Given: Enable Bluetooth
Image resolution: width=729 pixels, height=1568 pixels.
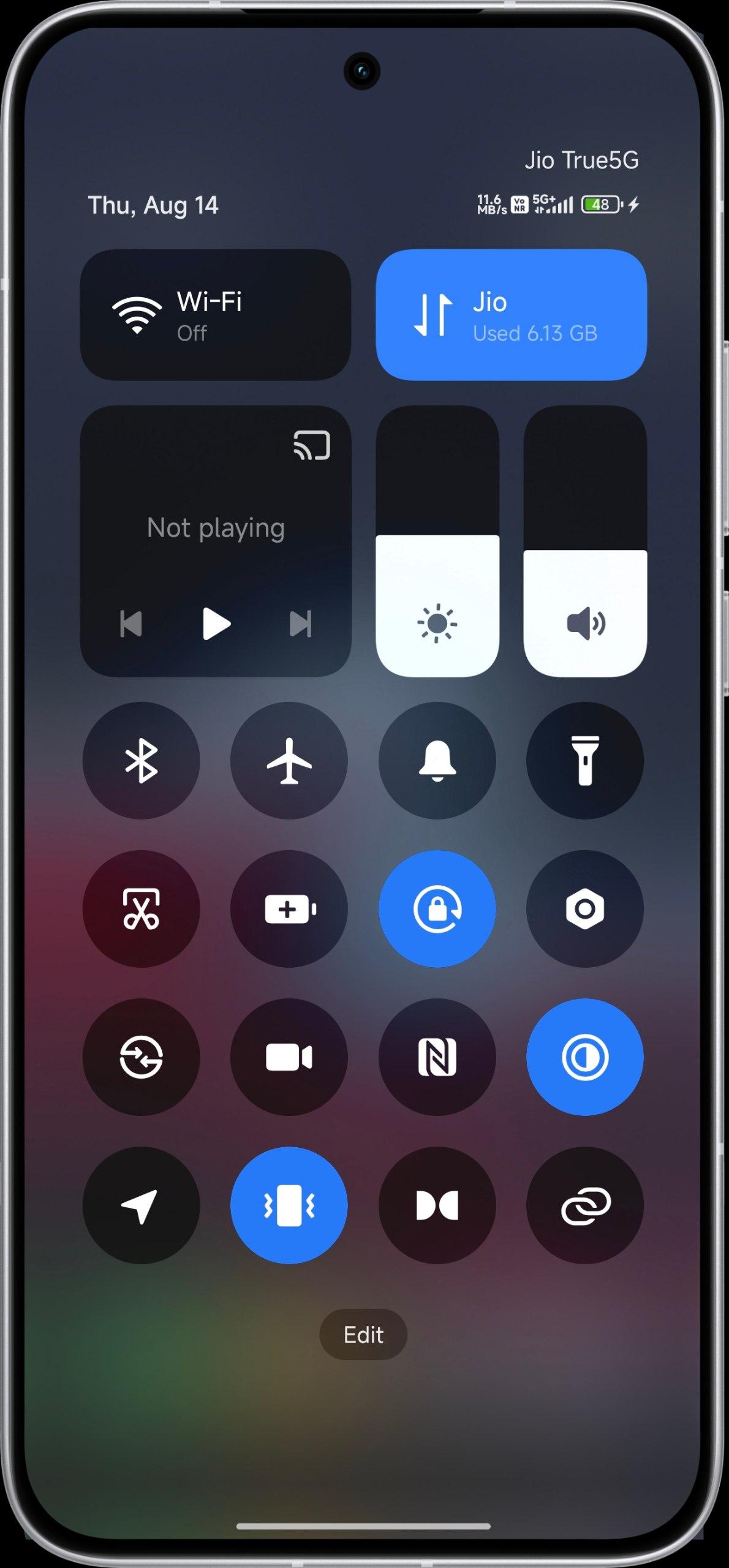Looking at the screenshot, I should pos(142,761).
